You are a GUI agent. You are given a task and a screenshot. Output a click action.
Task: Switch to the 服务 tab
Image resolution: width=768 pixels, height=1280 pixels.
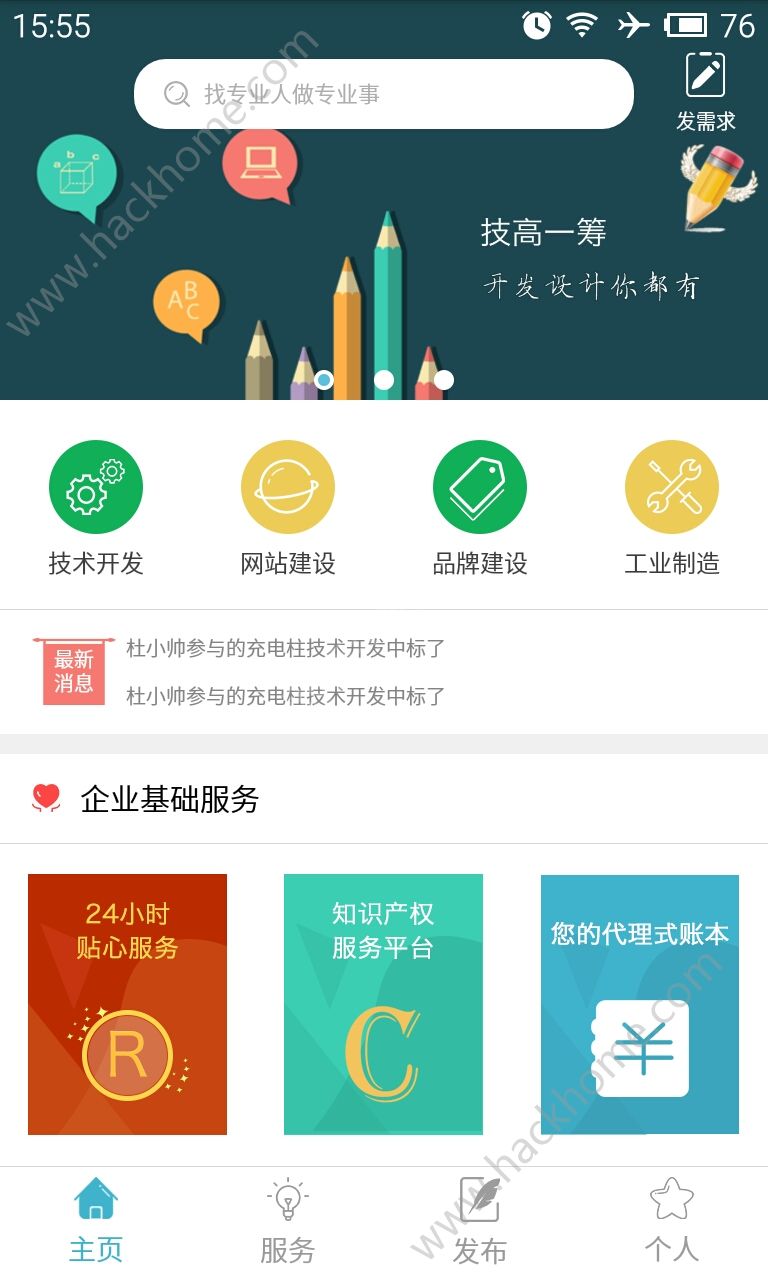click(288, 1221)
